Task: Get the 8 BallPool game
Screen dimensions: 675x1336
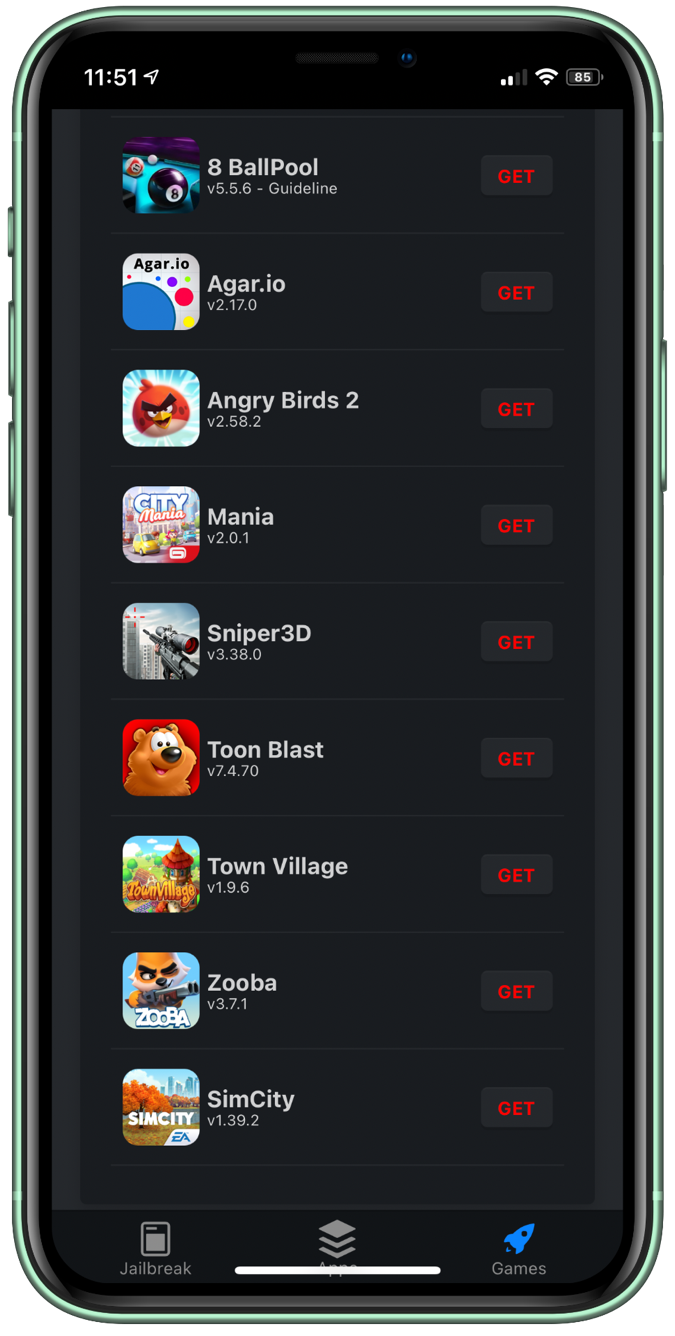Action: [516, 176]
